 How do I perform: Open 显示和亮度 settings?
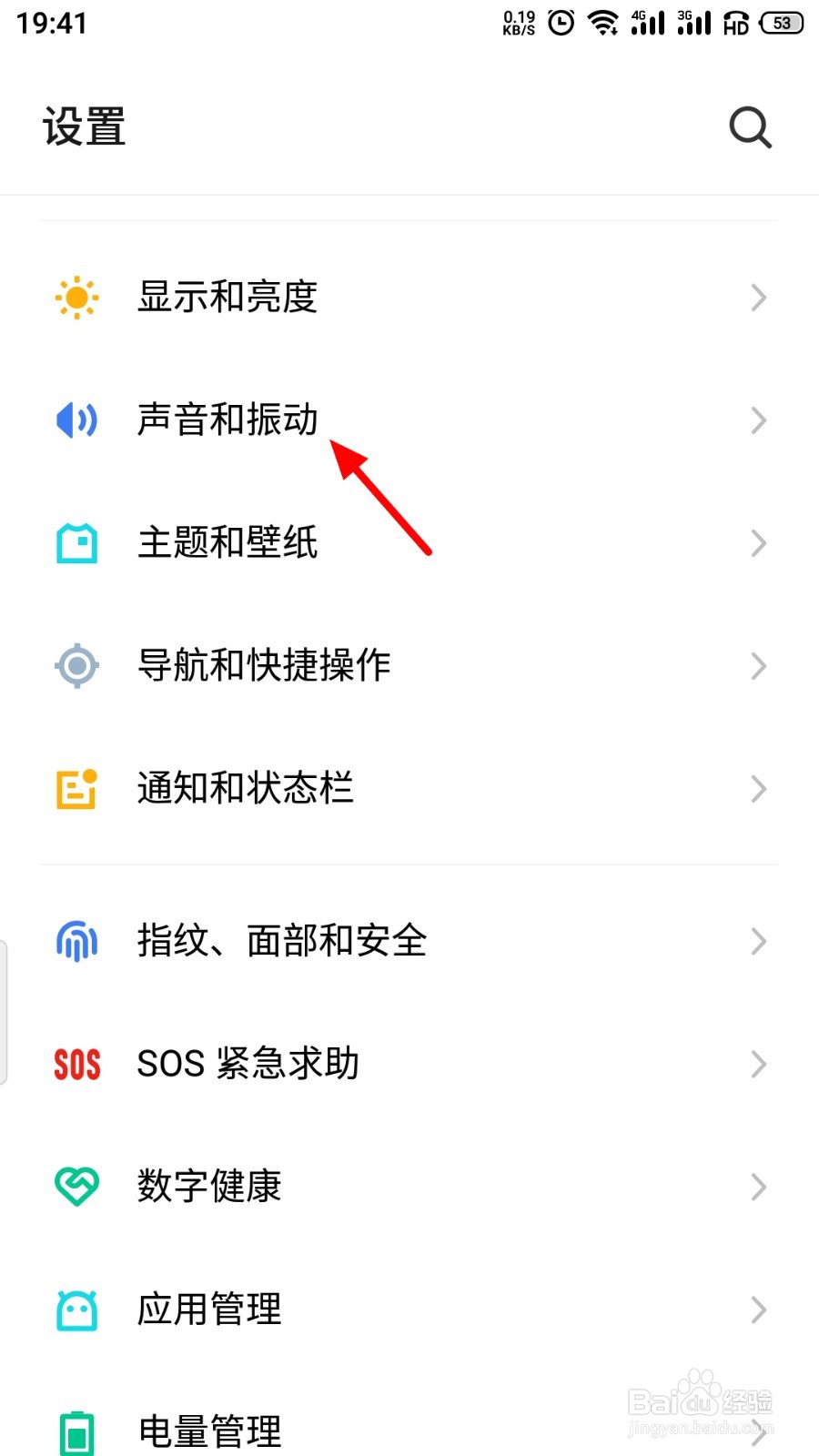(409, 297)
